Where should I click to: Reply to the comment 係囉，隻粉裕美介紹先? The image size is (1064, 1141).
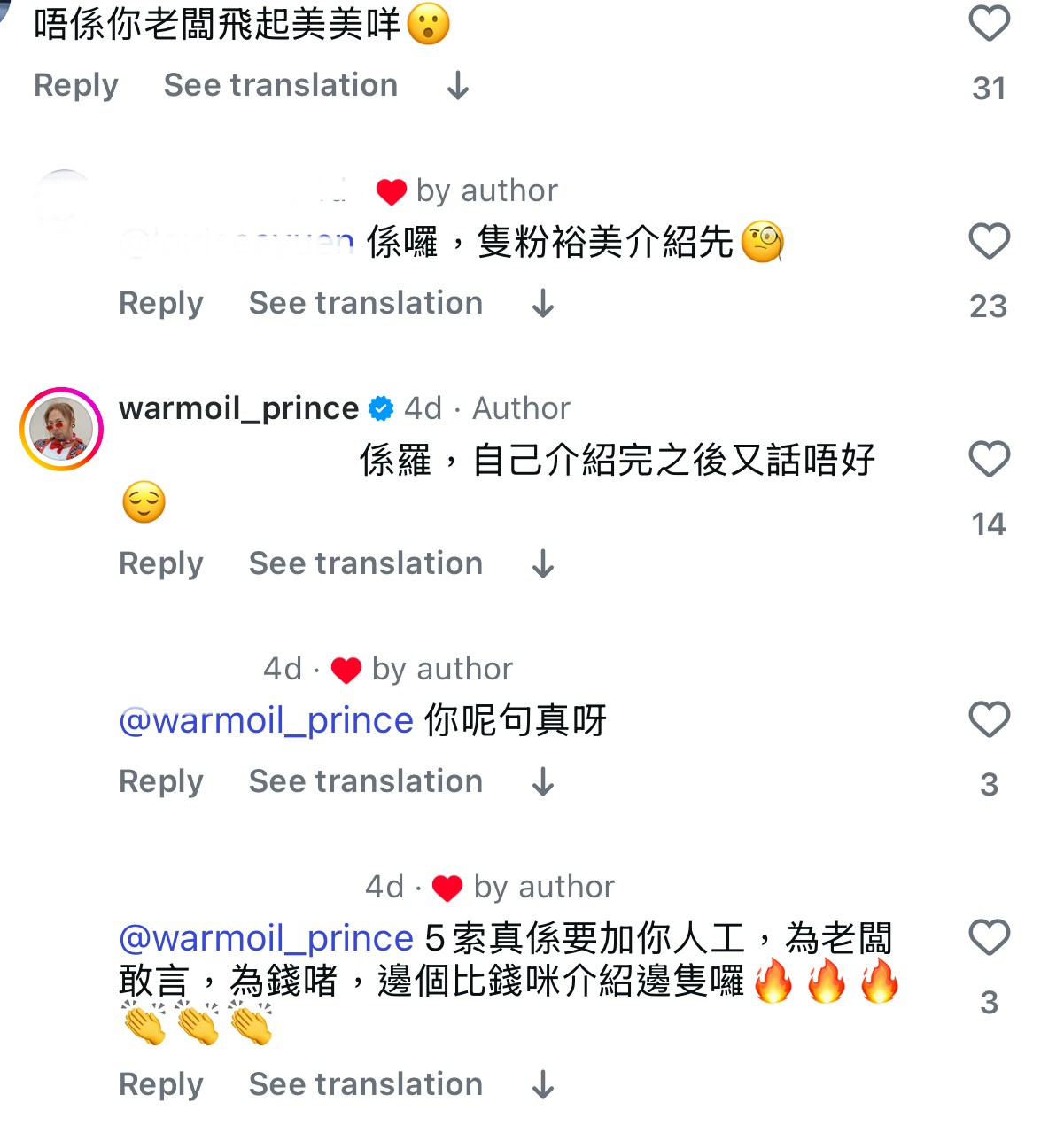160,304
